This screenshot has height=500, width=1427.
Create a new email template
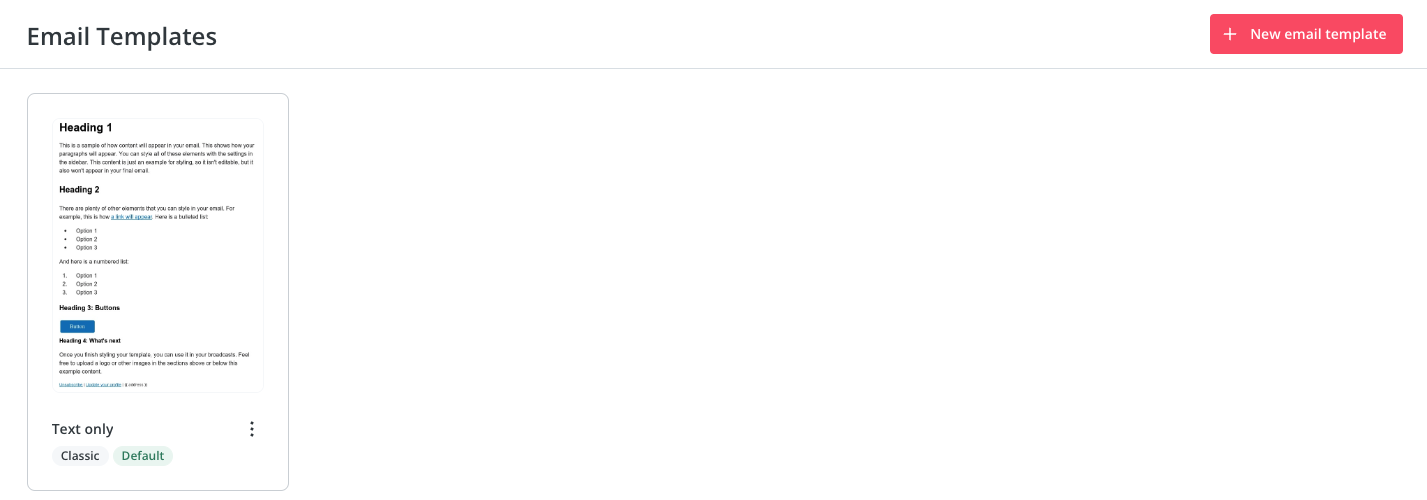click(x=1306, y=34)
